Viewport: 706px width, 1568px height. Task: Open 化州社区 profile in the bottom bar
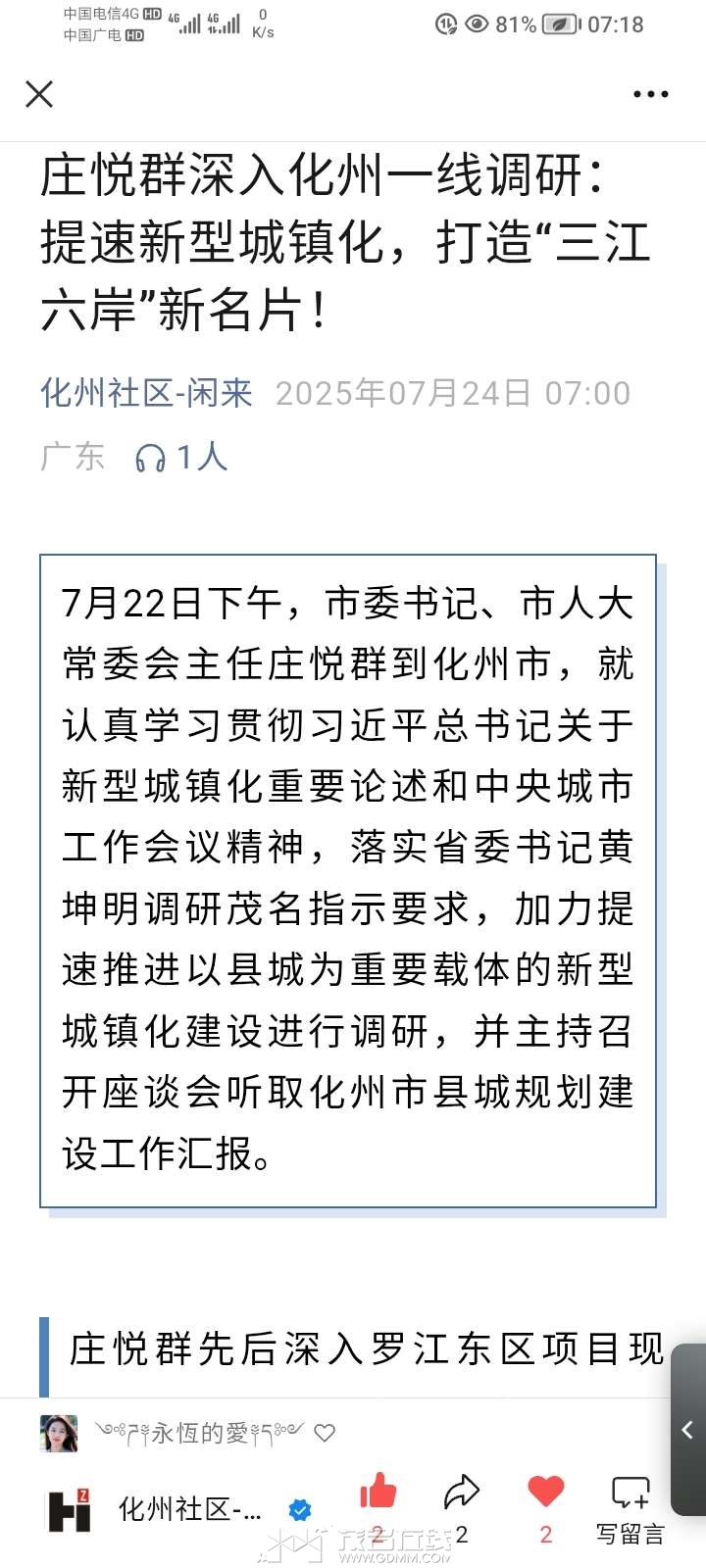[186, 1510]
